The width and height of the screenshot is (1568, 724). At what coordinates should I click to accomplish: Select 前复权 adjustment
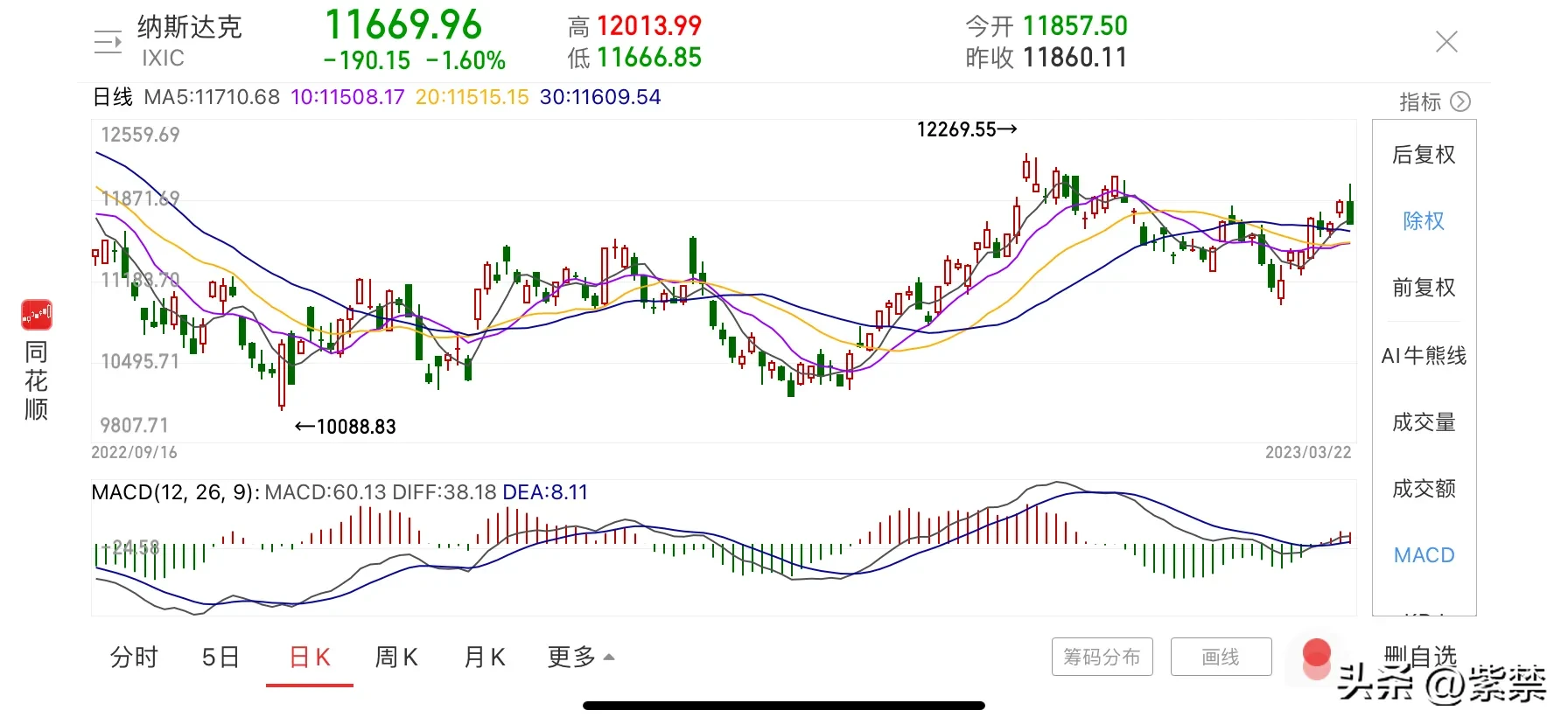point(1424,288)
